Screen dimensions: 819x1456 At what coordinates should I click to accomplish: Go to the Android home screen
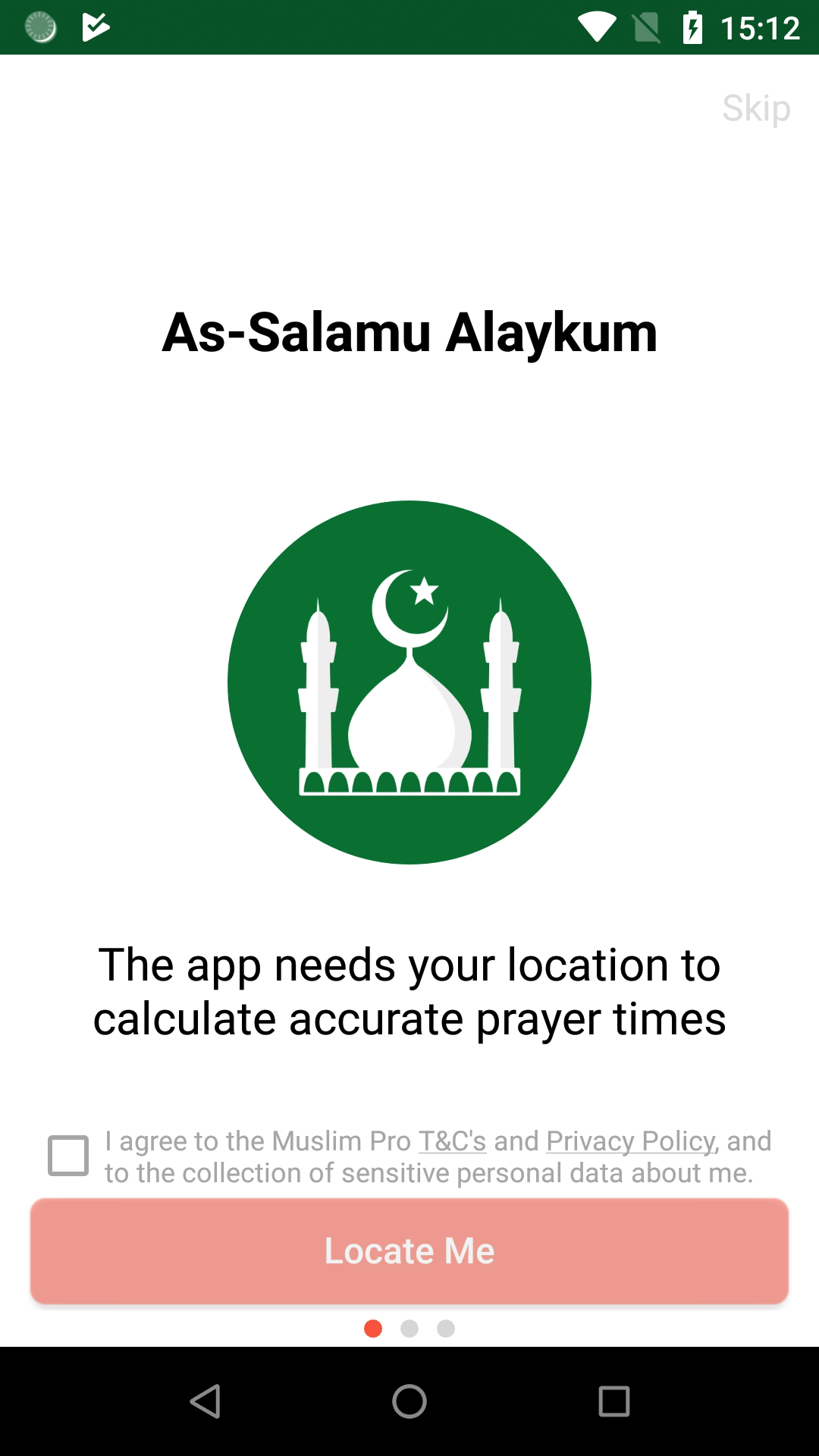click(409, 1401)
